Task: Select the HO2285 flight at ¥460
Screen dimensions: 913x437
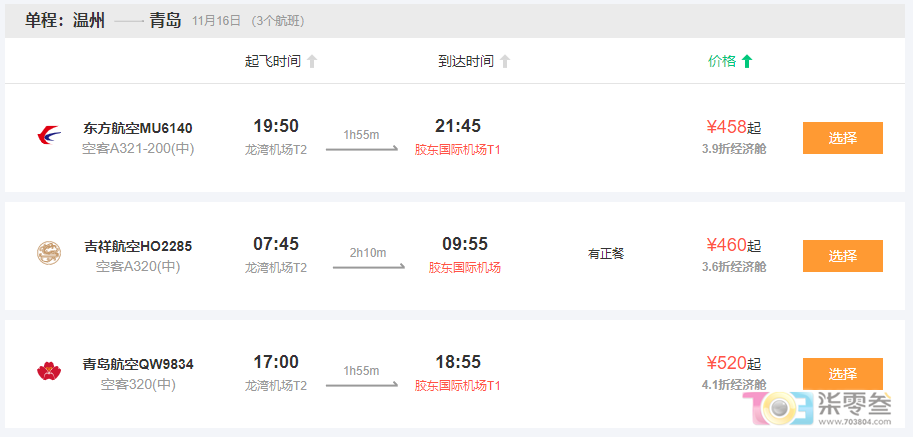Action: coord(842,256)
